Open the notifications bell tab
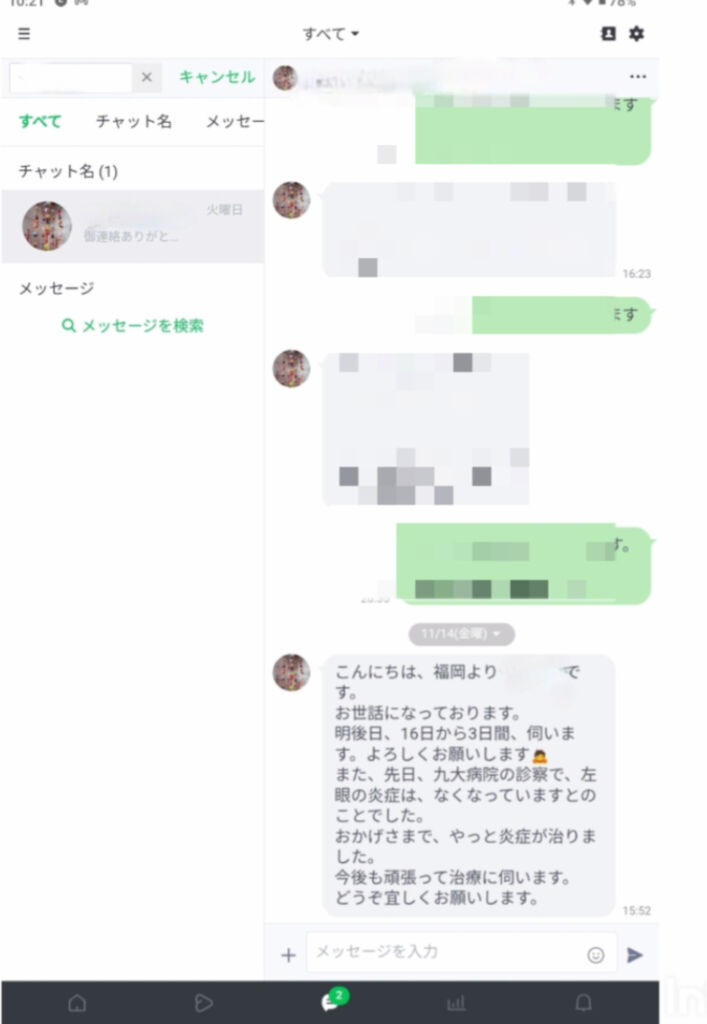The width and height of the screenshot is (707, 1024). [x=583, y=1003]
